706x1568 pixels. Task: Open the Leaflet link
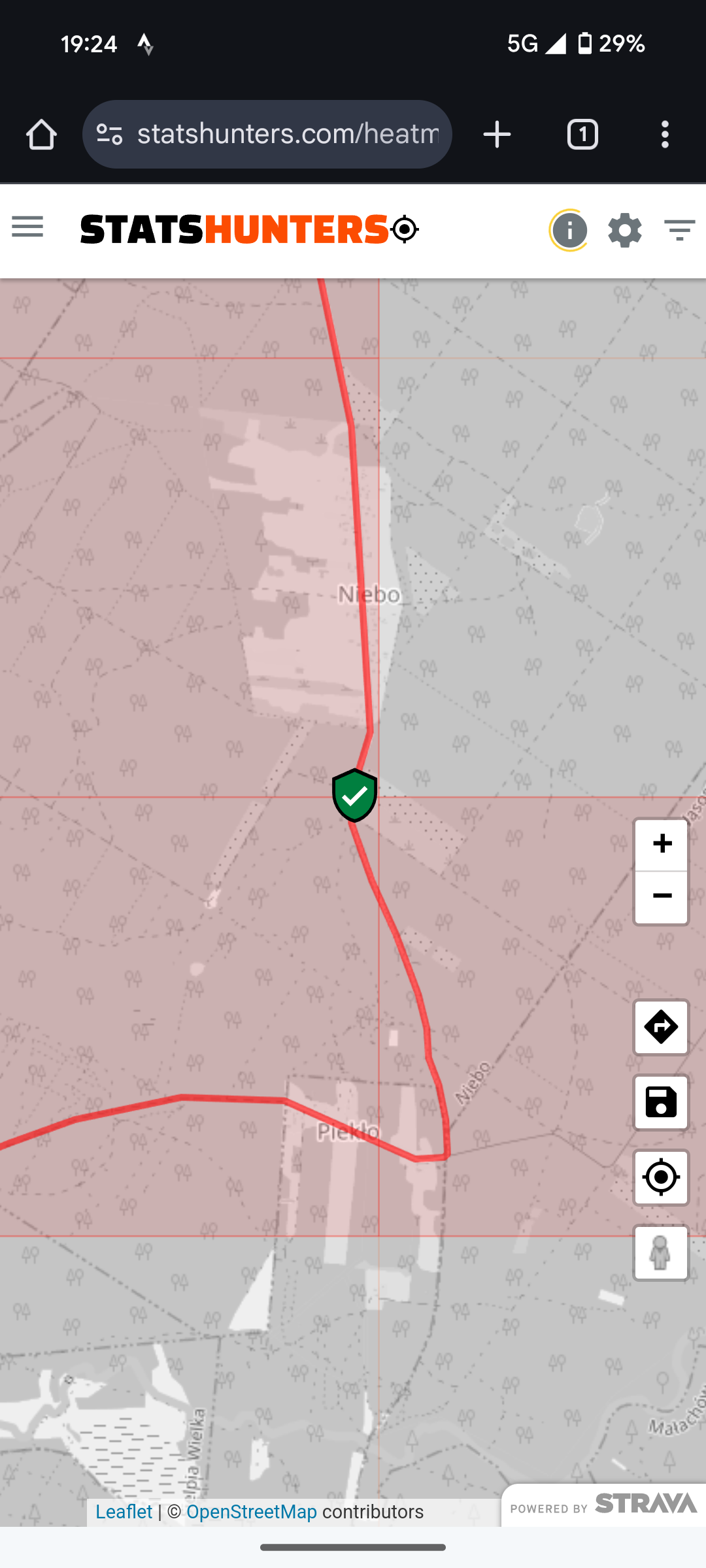(124, 1512)
